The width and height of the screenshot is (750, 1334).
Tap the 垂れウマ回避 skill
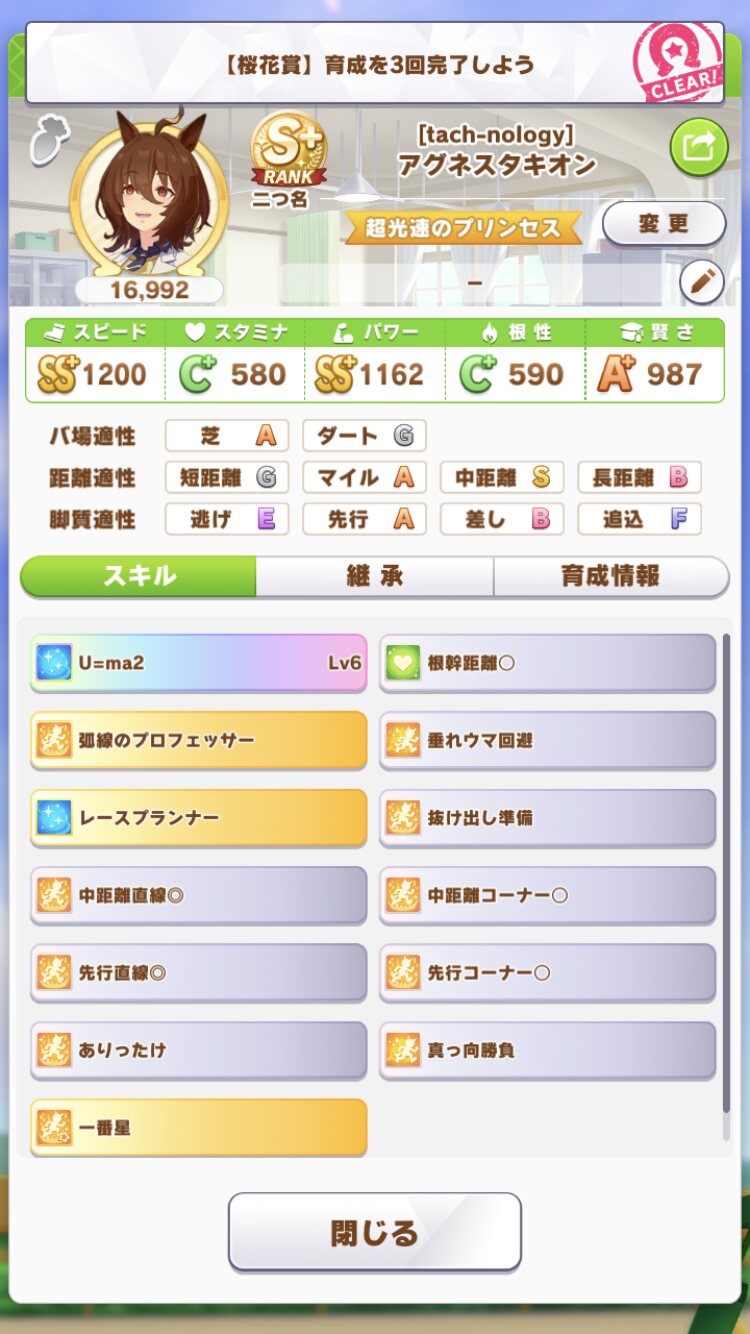click(x=547, y=740)
